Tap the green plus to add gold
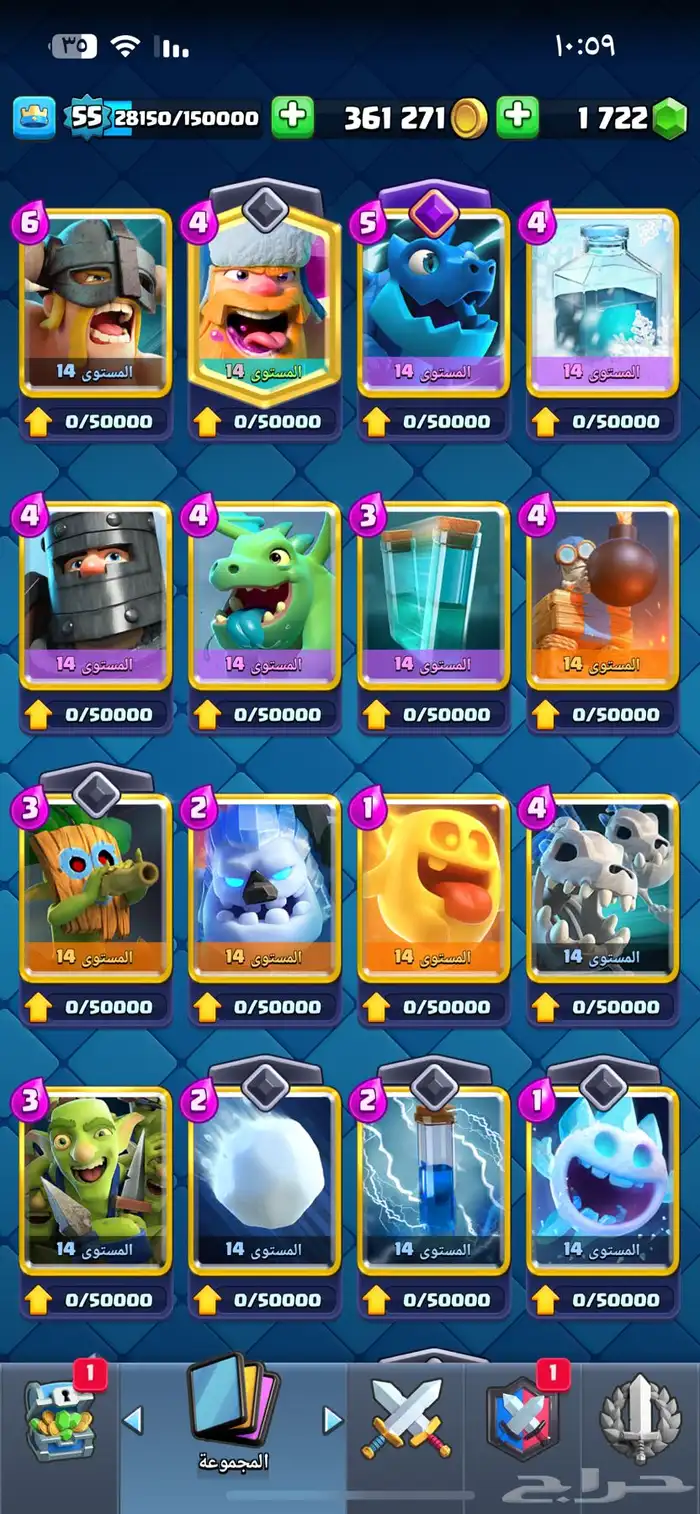Screen dimensions: 700x1514 coord(293,118)
